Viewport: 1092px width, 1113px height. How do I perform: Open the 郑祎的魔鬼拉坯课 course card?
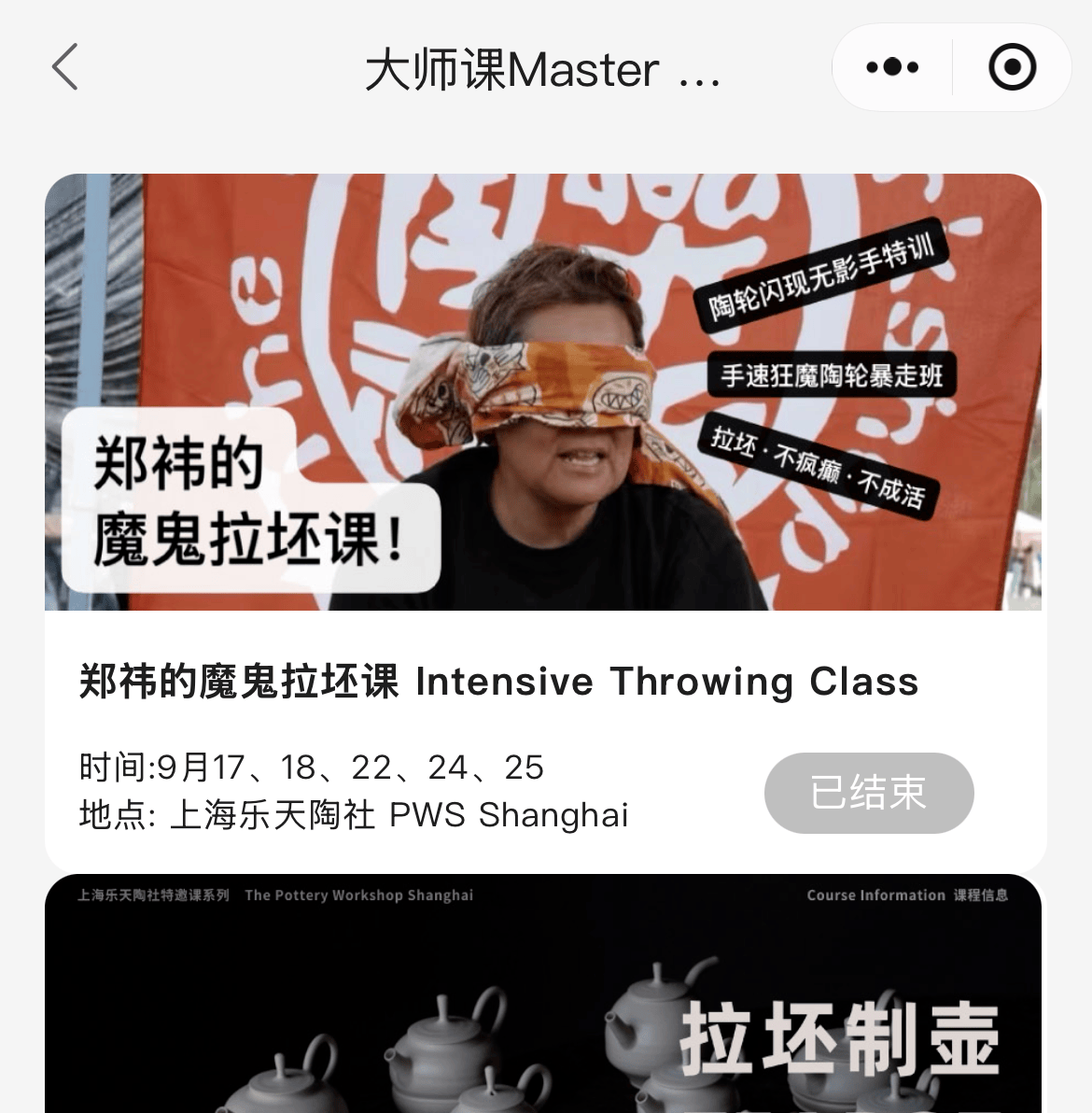pos(545,523)
